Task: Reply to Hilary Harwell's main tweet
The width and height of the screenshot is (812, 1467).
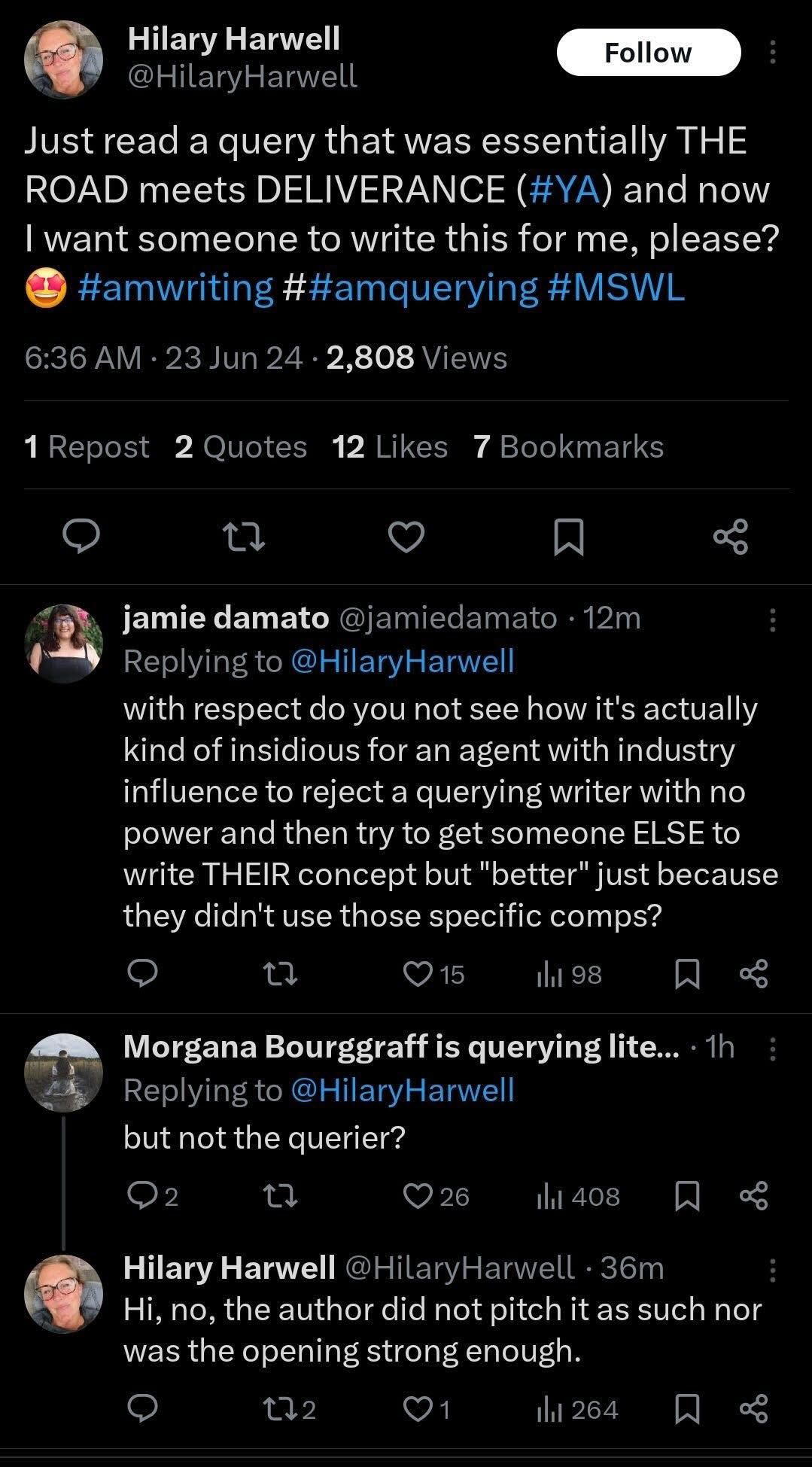Action: coord(81,537)
